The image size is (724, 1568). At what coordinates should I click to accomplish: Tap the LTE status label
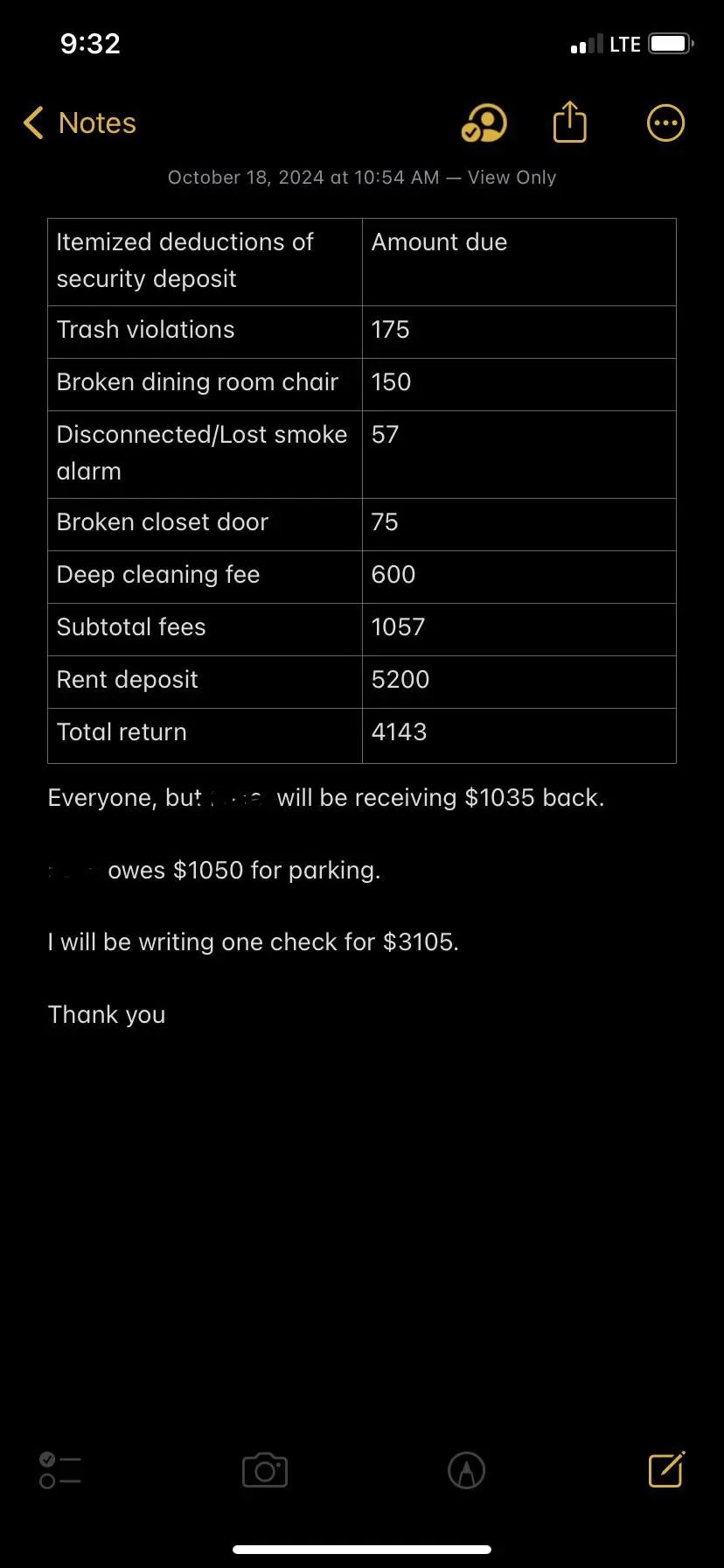626,43
